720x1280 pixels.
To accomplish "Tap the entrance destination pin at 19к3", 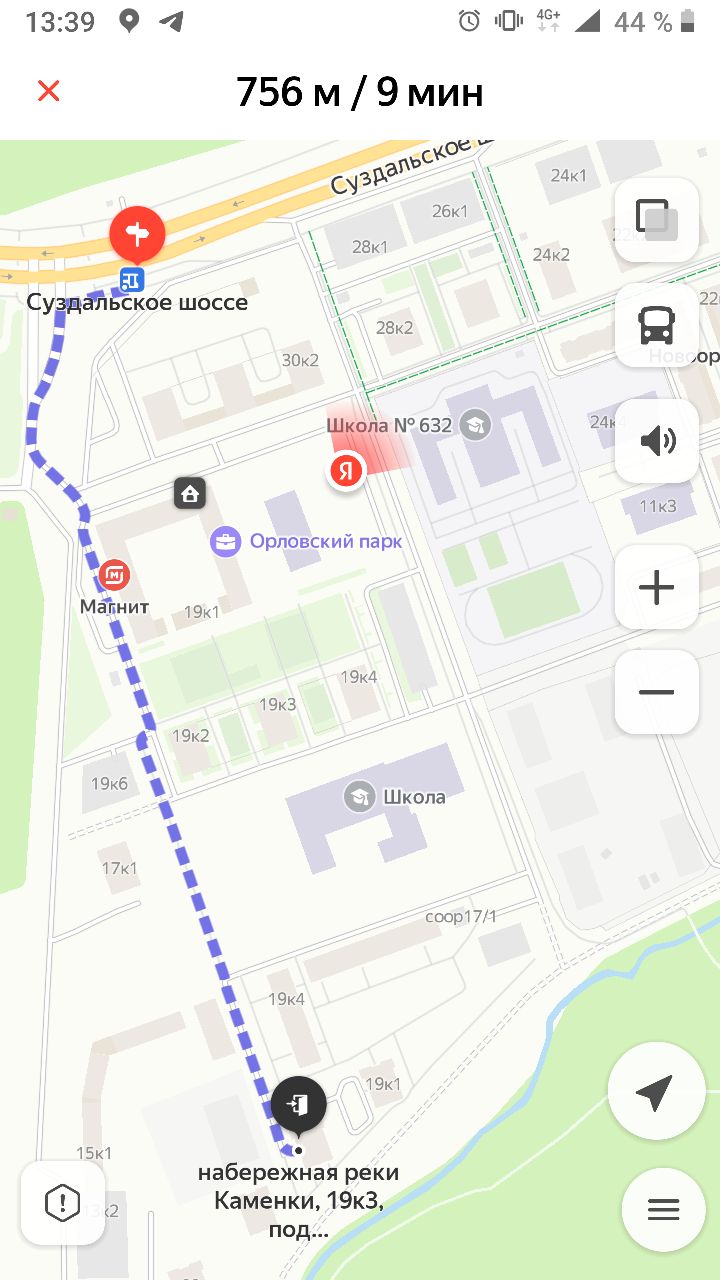I will click(298, 1105).
